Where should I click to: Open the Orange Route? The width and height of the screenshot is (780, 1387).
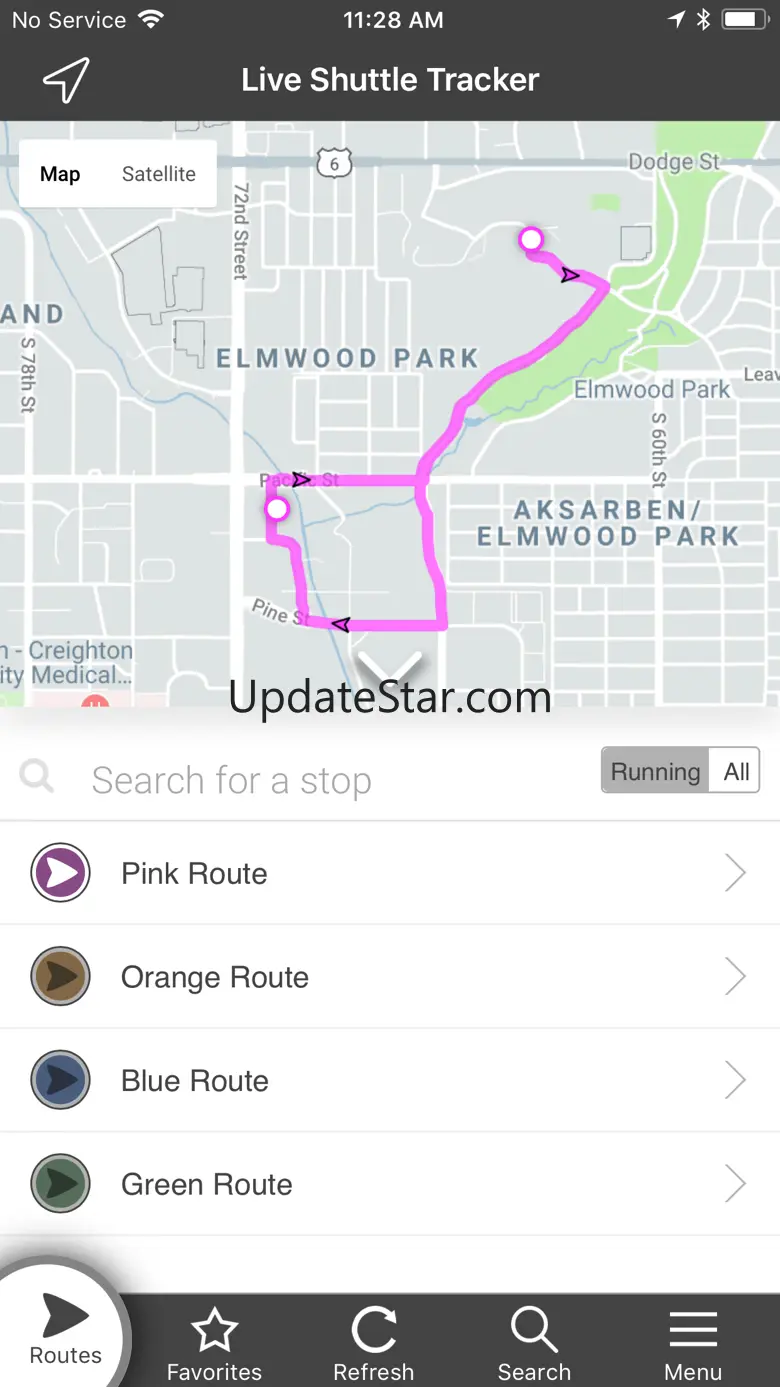pos(390,977)
